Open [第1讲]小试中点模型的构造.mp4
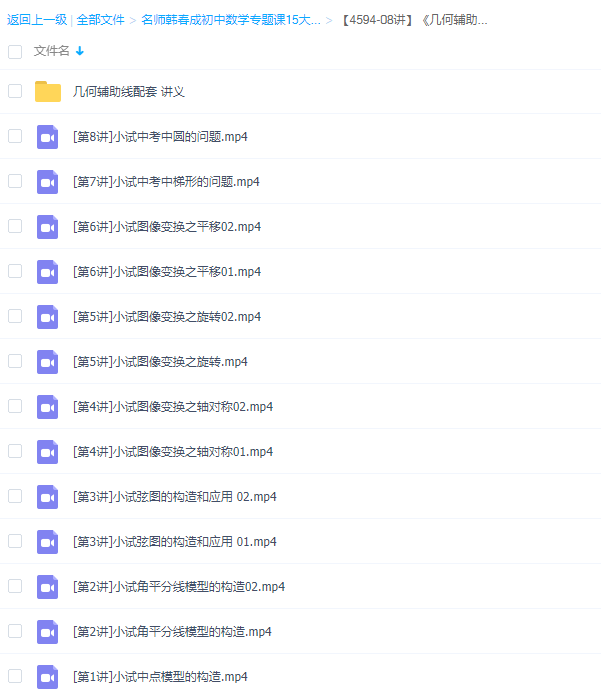The image size is (601, 694). 160,677
